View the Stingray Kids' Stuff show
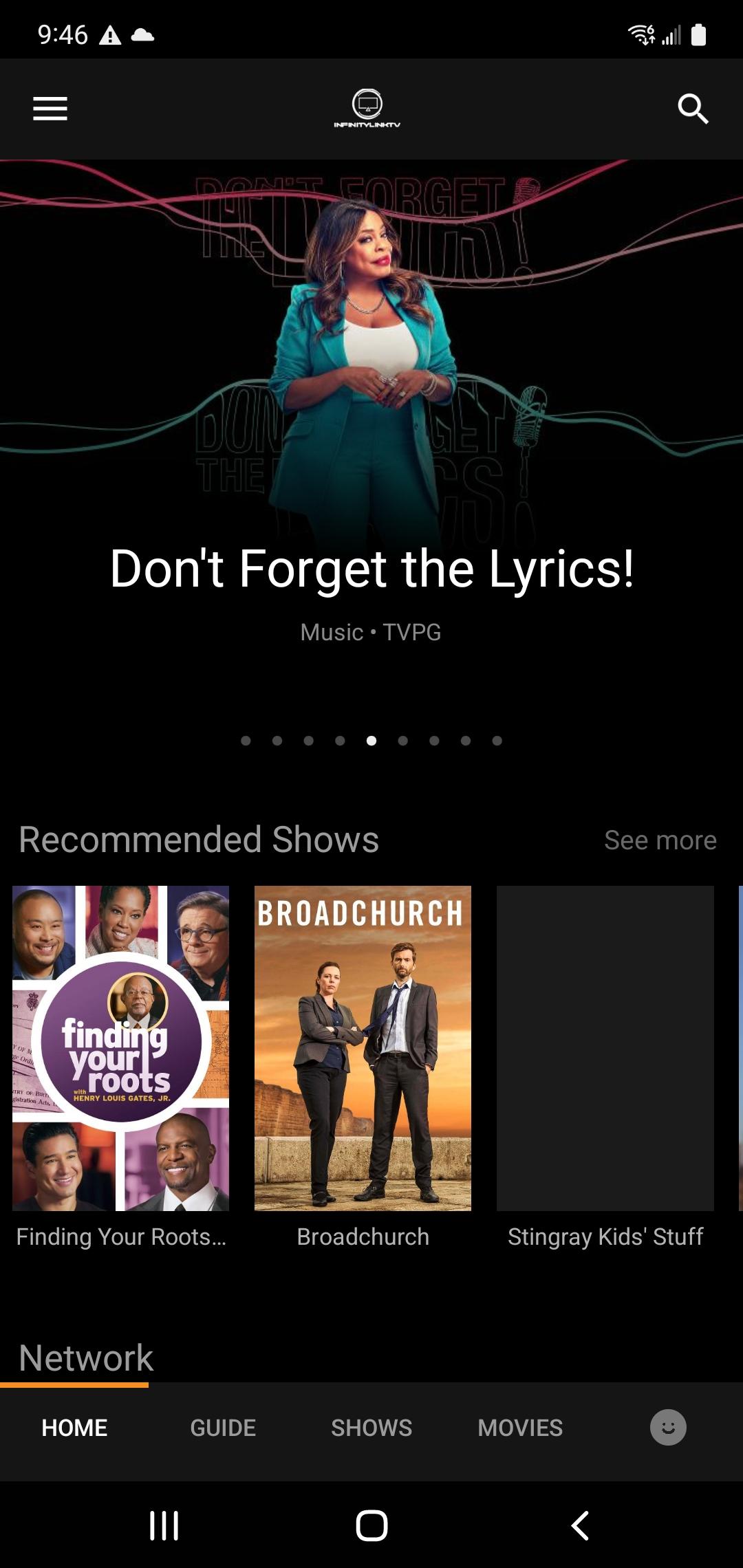This screenshot has height=1568, width=743. point(605,1048)
